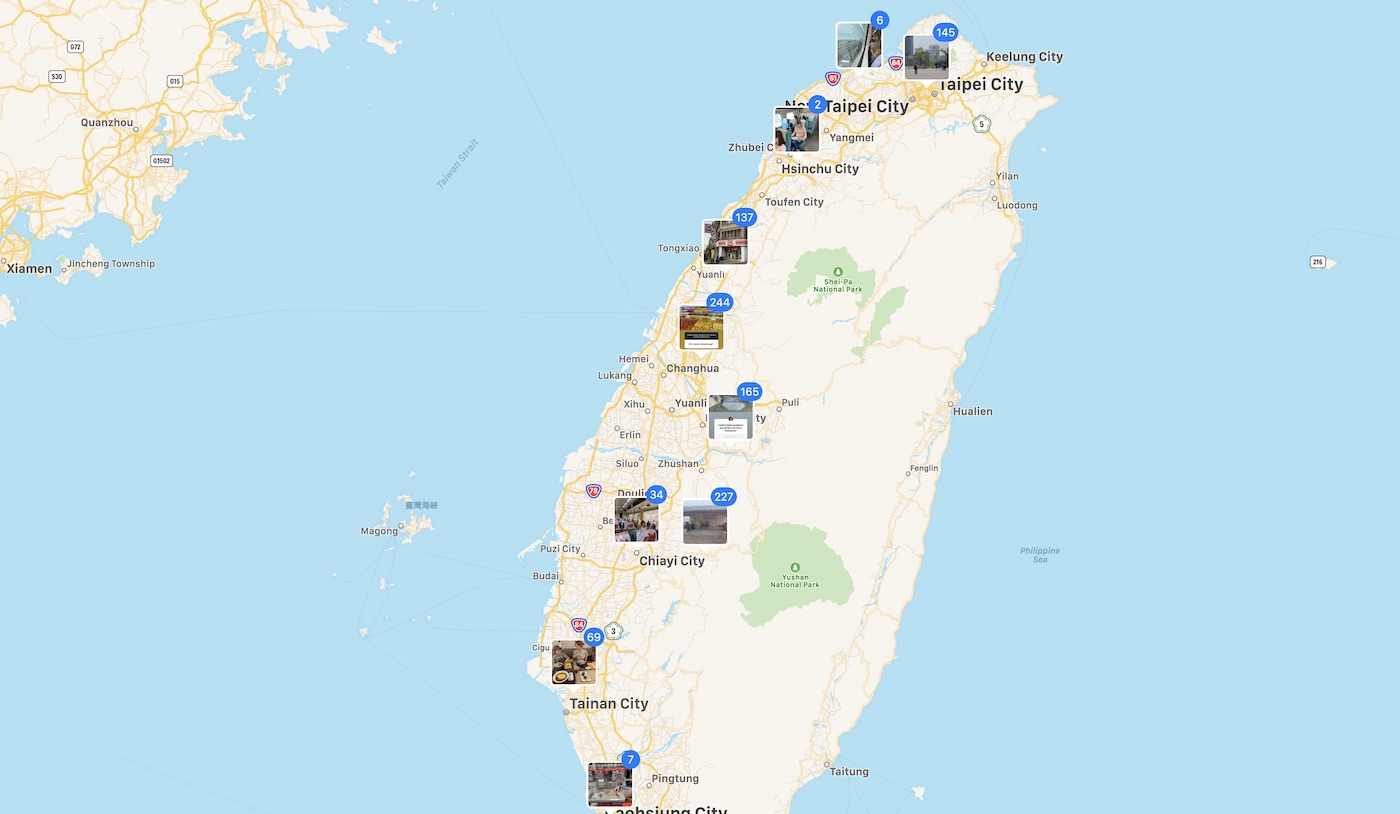
Task: Open the 145-photo cluster near Taipei City
Action: click(x=926, y=58)
